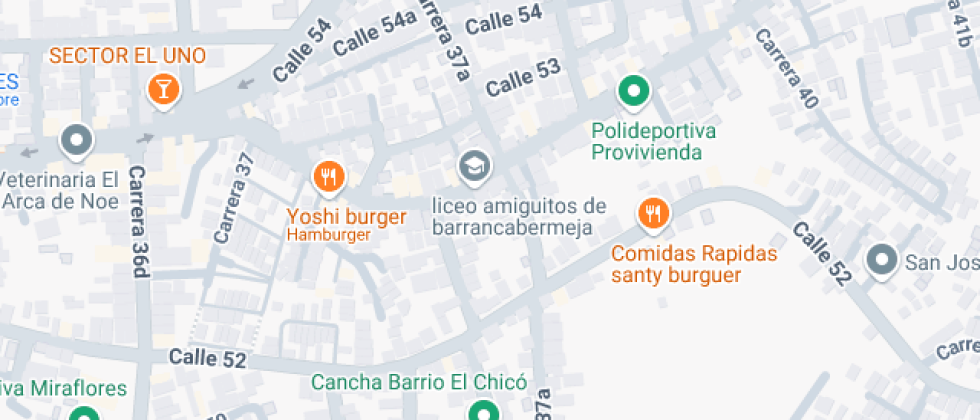Open the Cancha Barrio El Chicó marker
The width and height of the screenshot is (980, 420).
[485, 412]
